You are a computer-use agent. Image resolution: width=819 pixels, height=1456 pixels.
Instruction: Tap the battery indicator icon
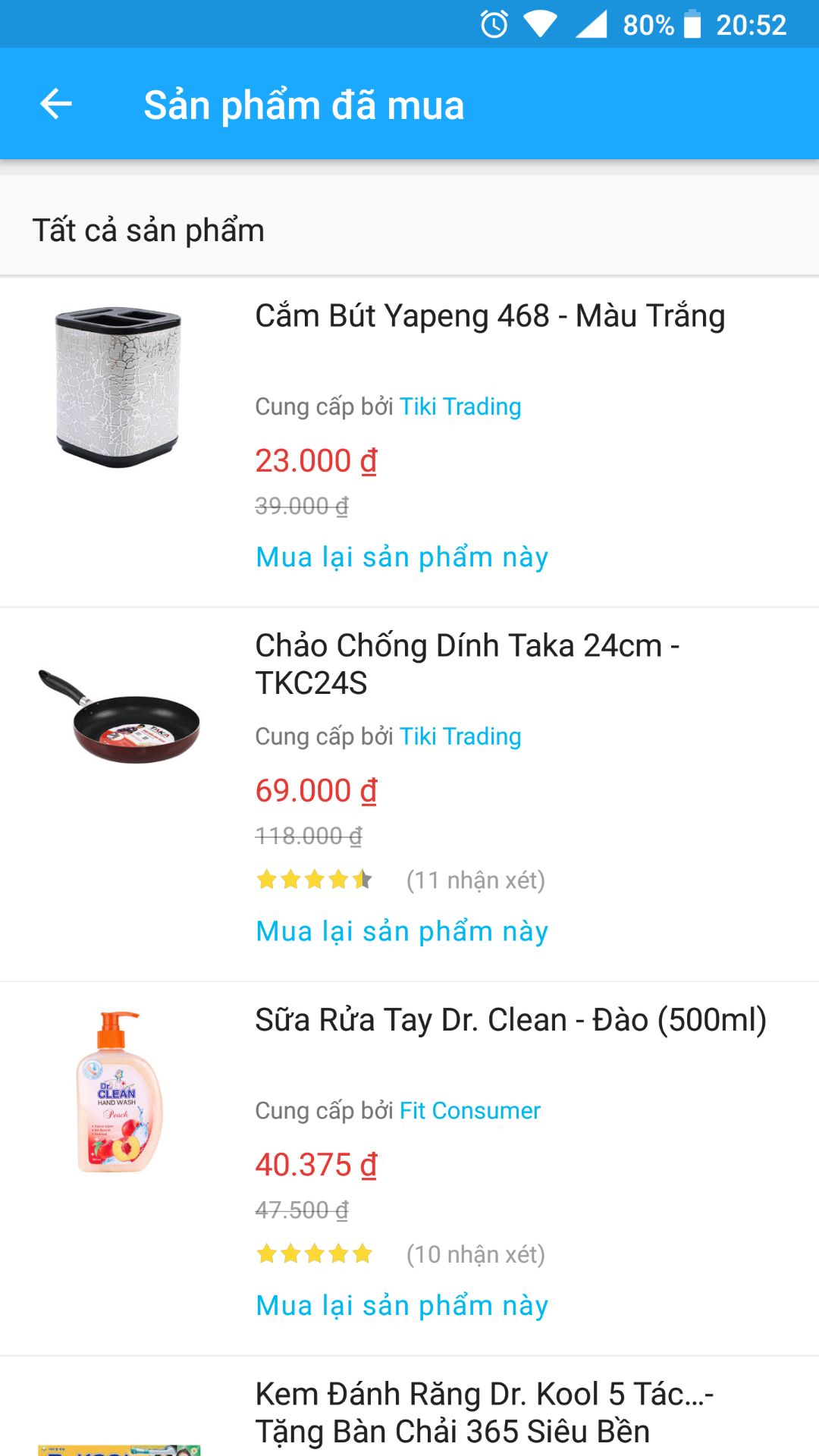(692, 24)
